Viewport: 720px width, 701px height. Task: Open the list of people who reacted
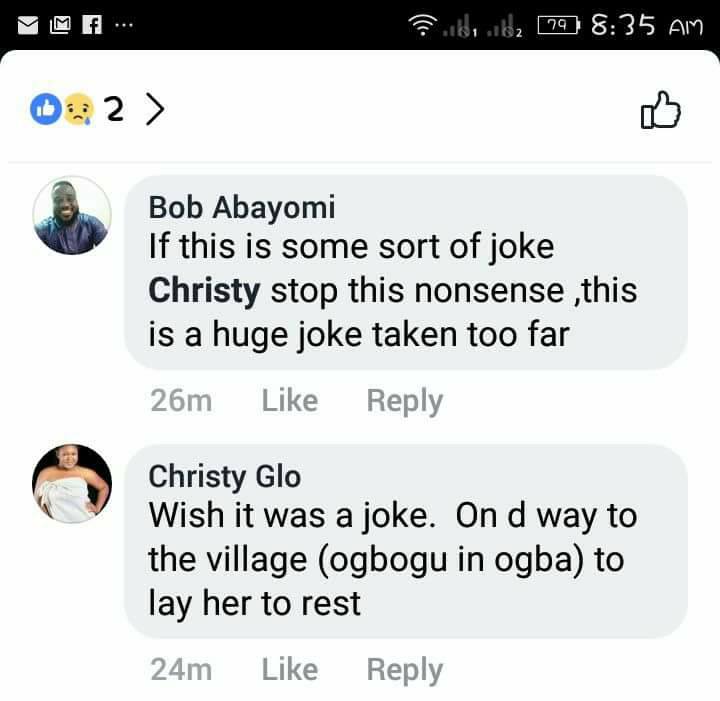tap(96, 109)
